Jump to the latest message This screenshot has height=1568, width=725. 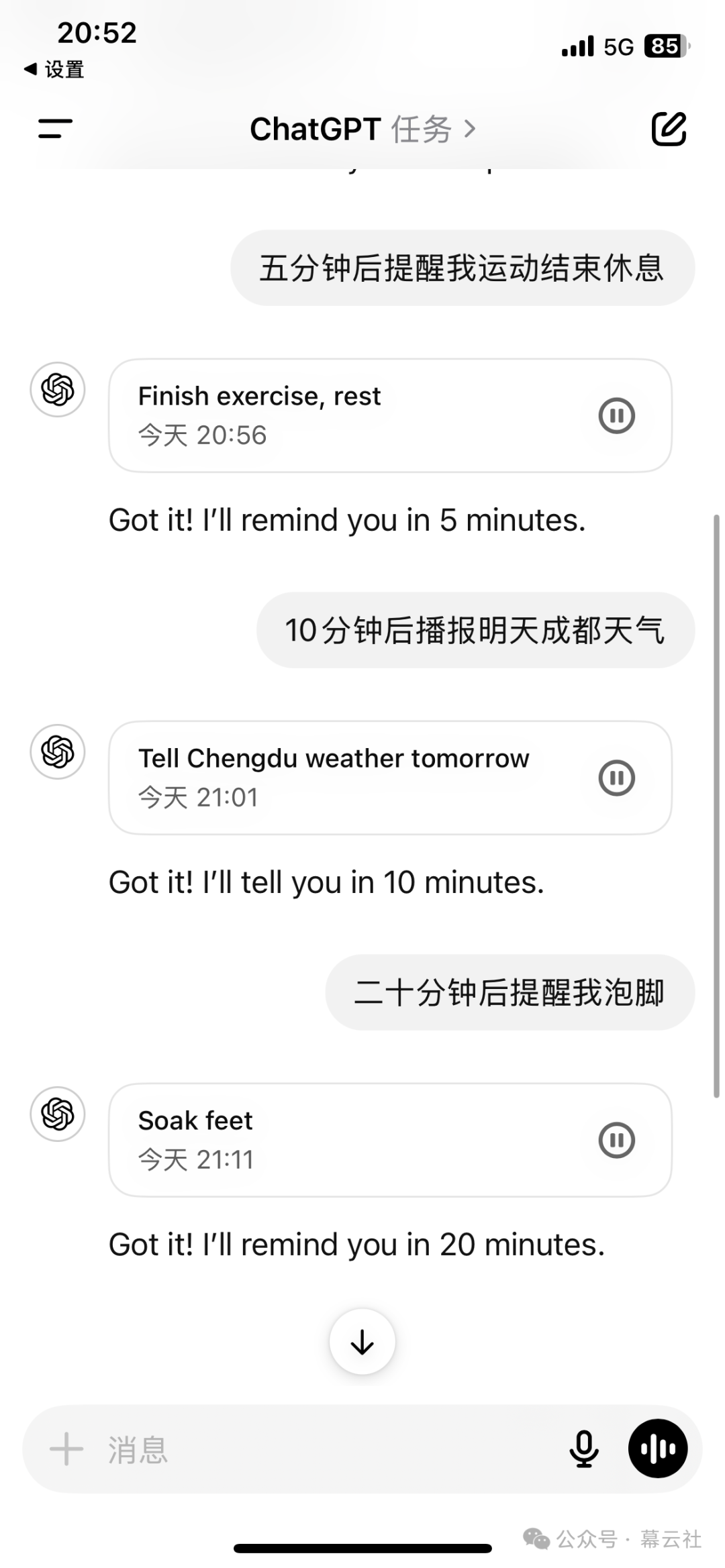pos(362,1342)
